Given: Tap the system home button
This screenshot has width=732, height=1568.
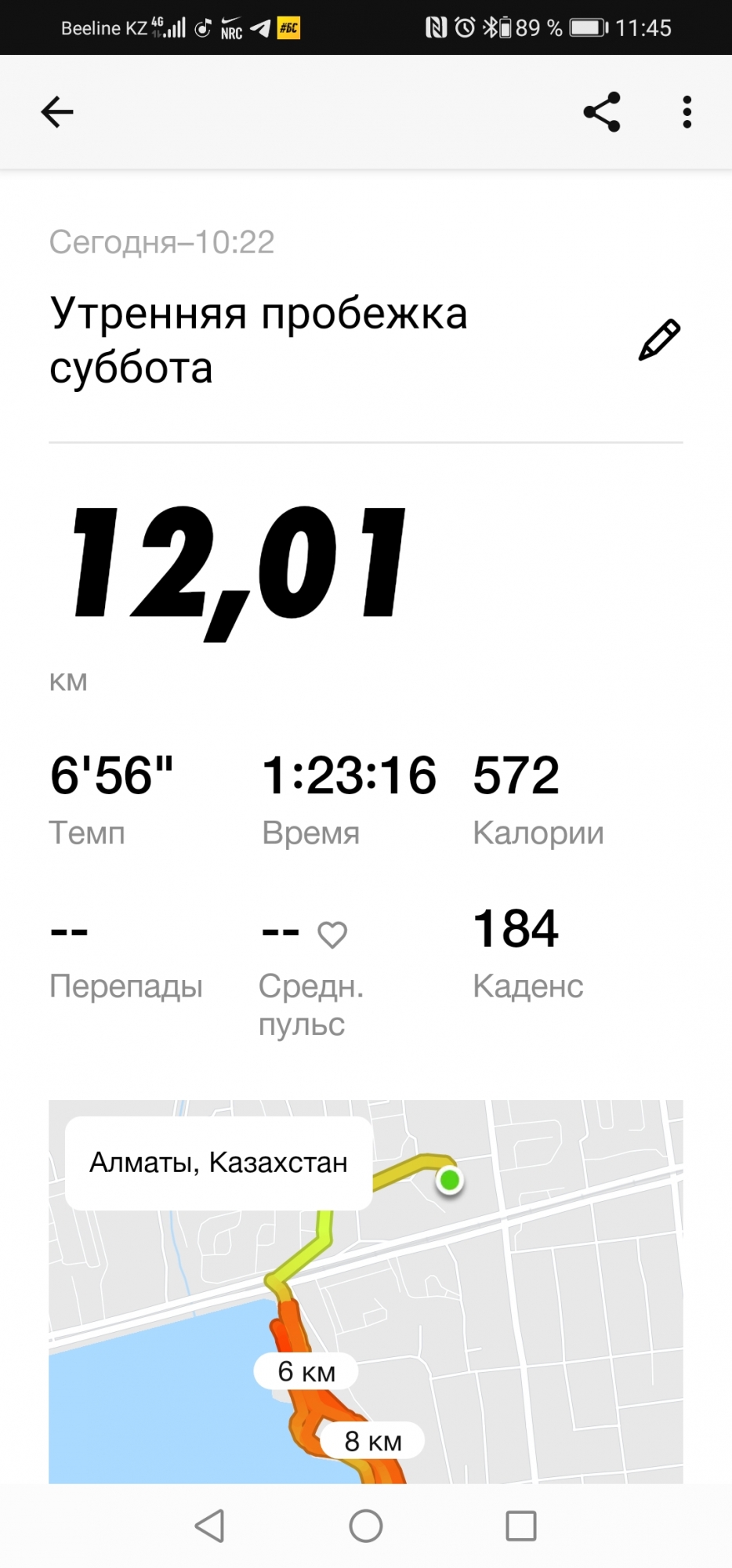Looking at the screenshot, I should [365, 1526].
